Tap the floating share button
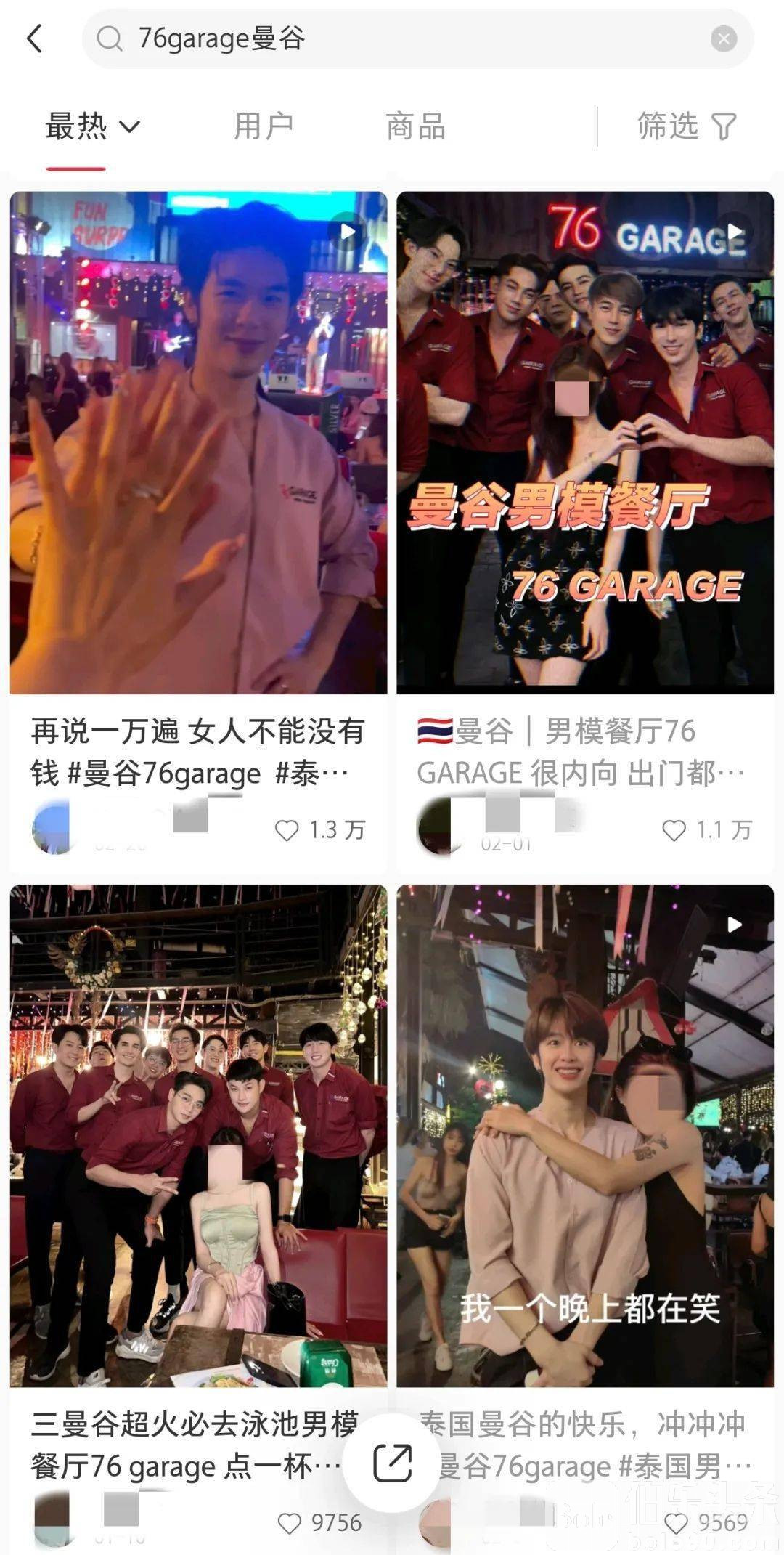Viewport: 784px width, 1555px height. click(x=392, y=1463)
